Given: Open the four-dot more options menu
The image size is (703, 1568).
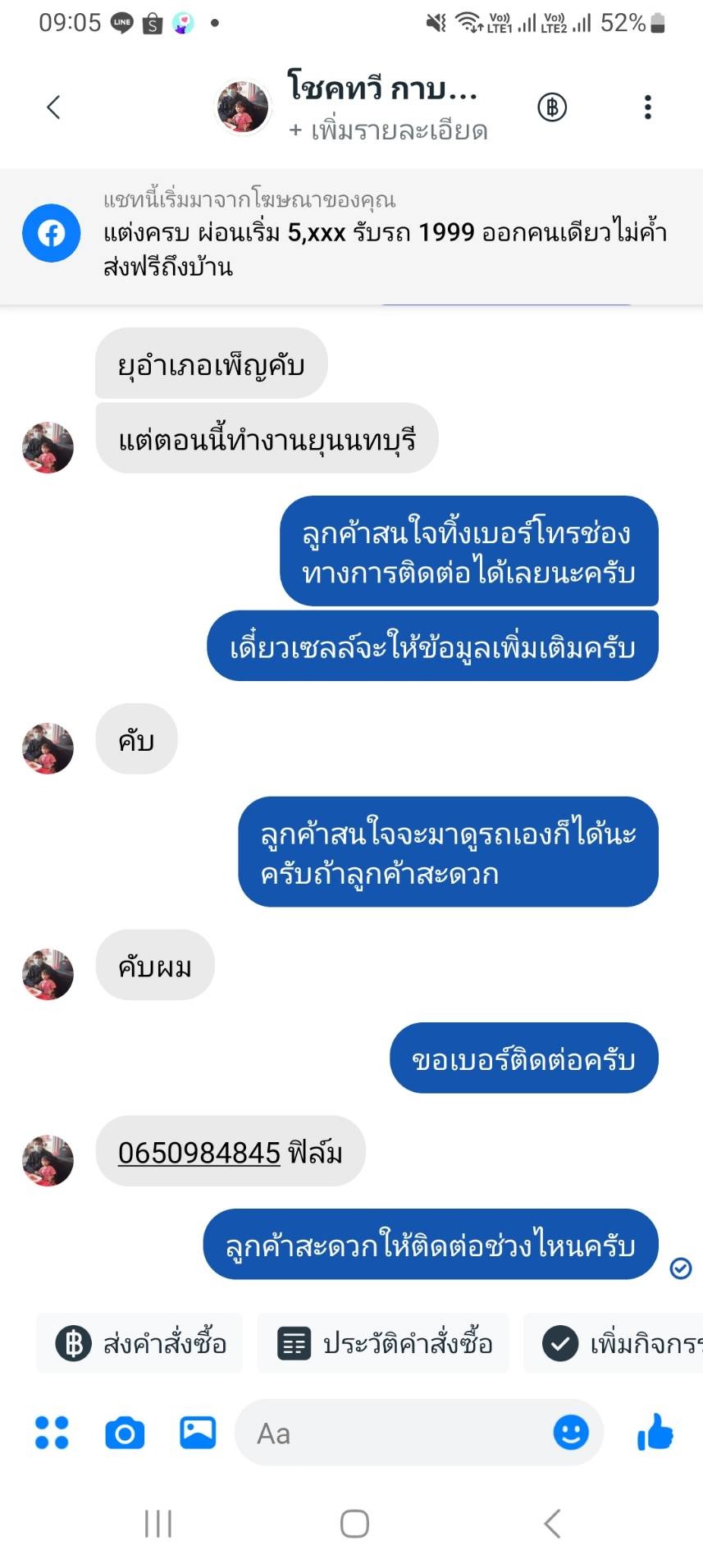Looking at the screenshot, I should point(52,1433).
